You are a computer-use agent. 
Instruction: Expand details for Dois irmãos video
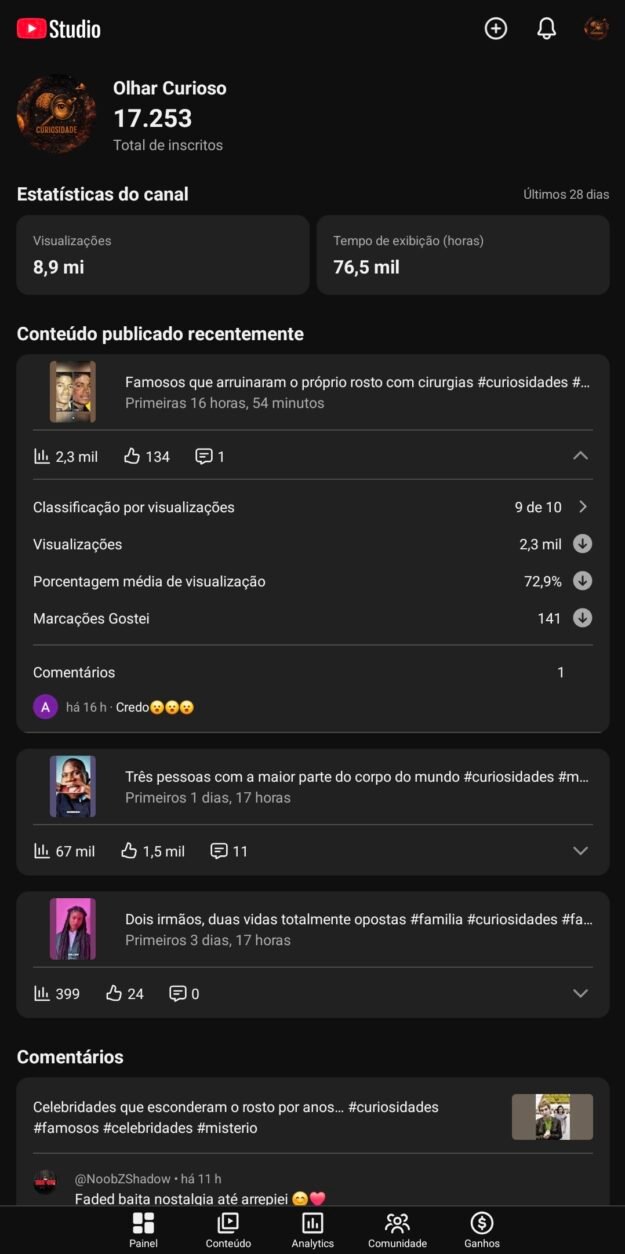(x=580, y=993)
